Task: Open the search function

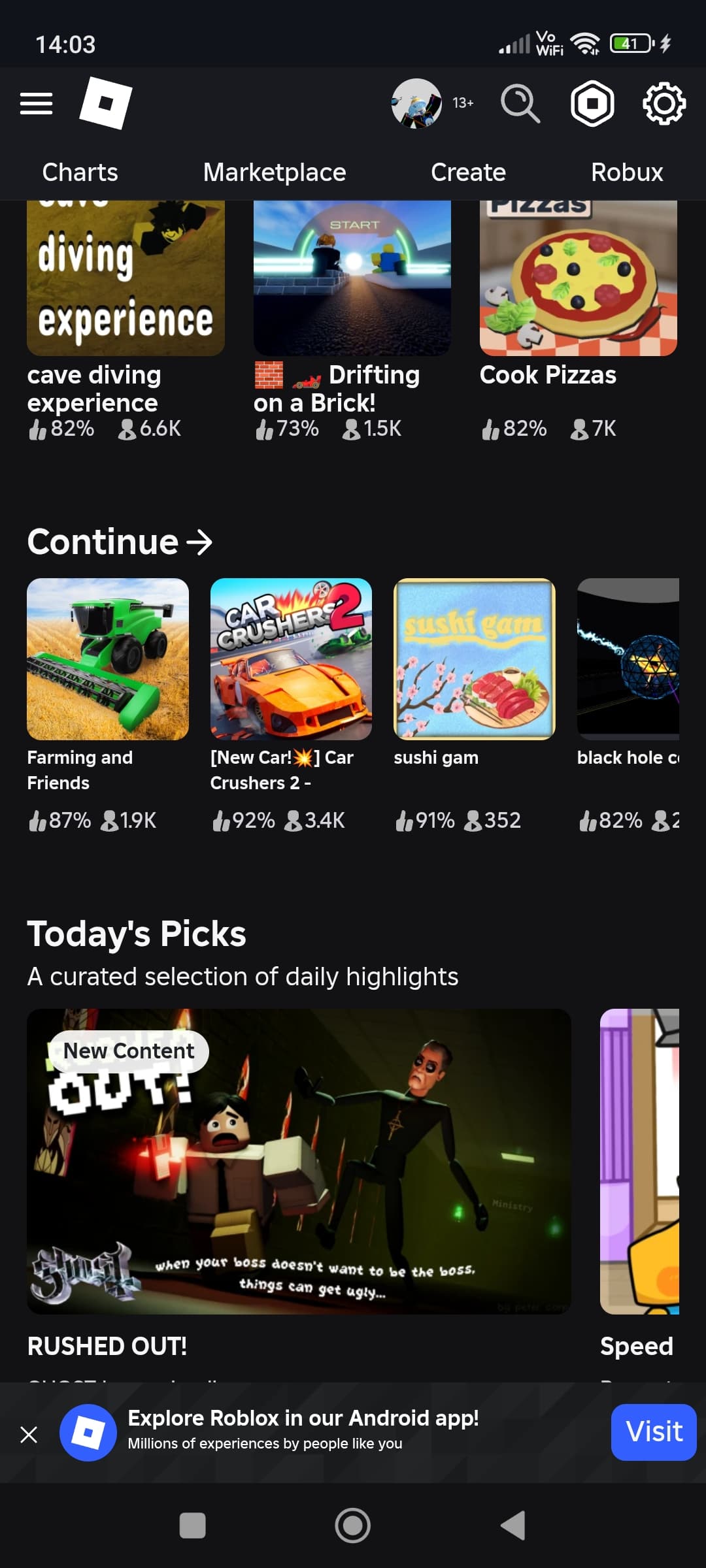Action: 520,103
